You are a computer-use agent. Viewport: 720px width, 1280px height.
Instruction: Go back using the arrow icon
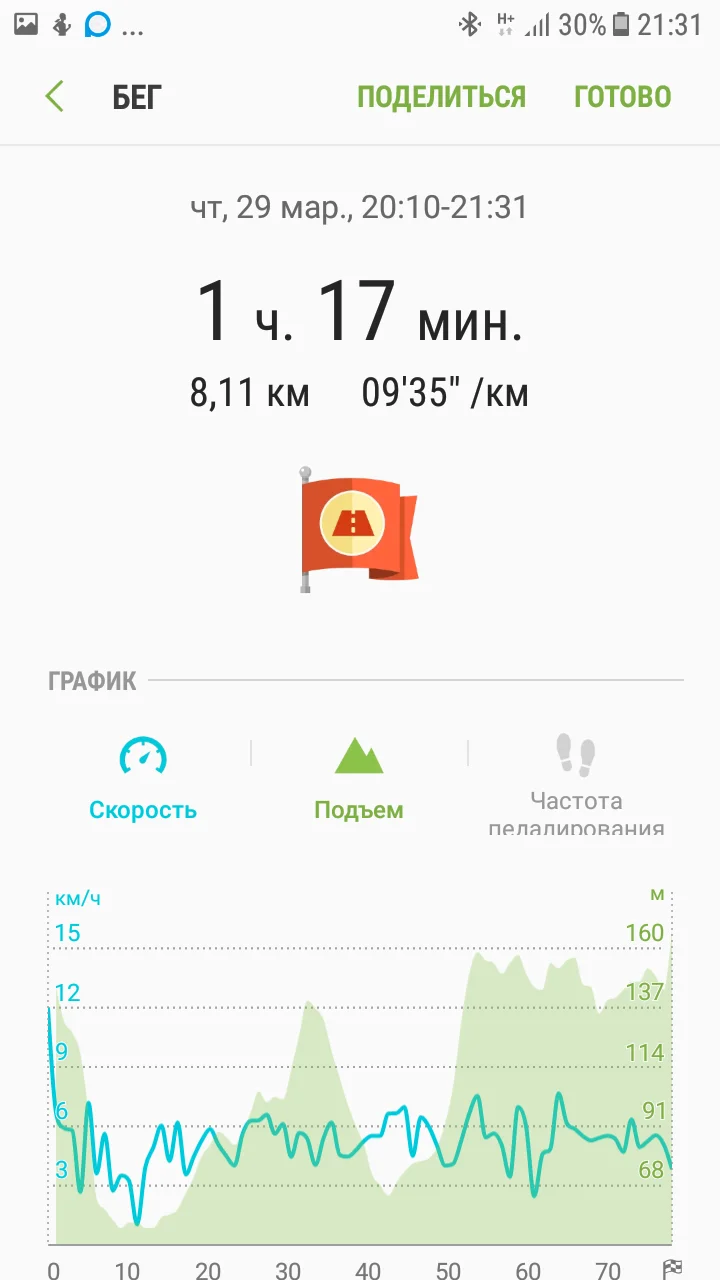click(x=55, y=97)
